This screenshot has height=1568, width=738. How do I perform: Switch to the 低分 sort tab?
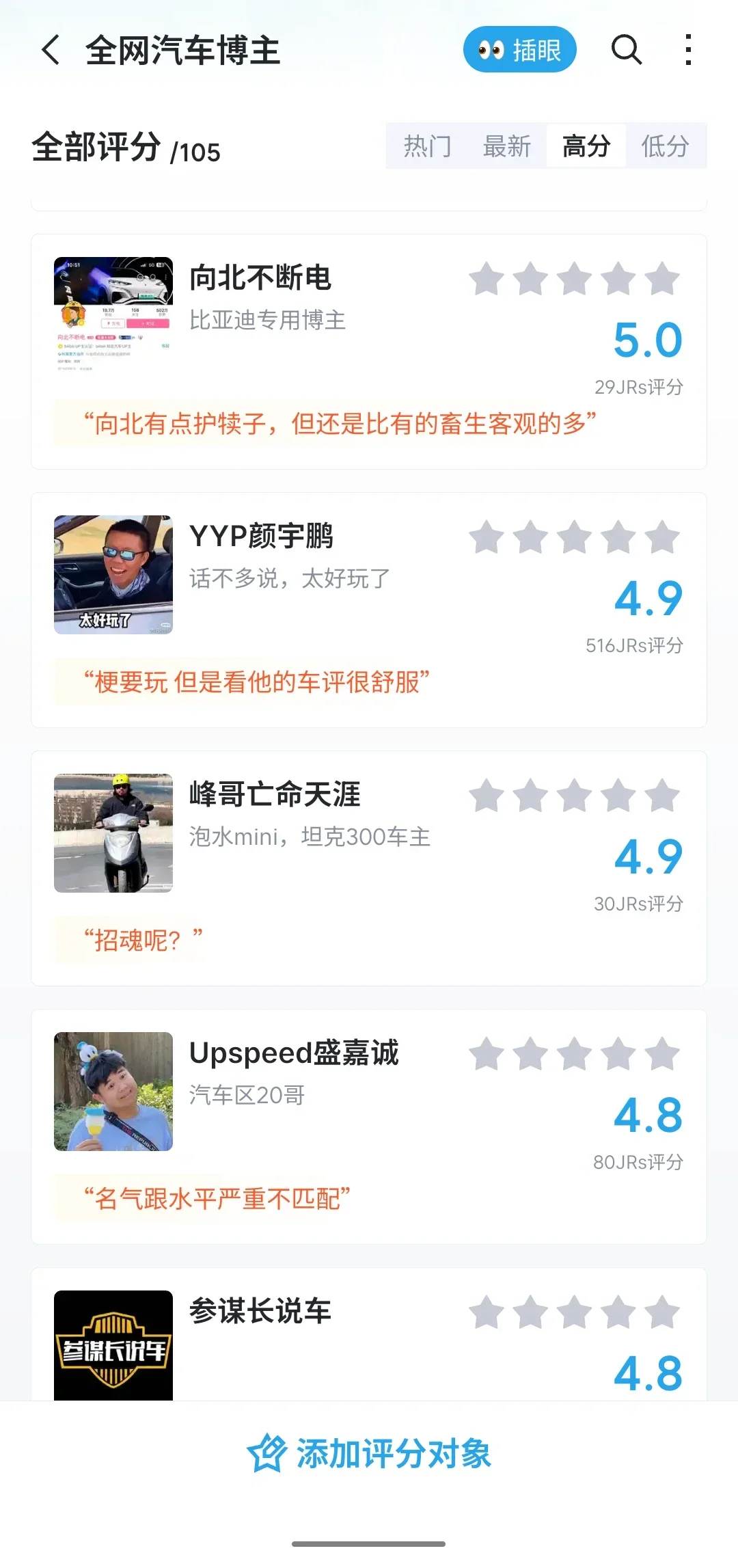[665, 146]
